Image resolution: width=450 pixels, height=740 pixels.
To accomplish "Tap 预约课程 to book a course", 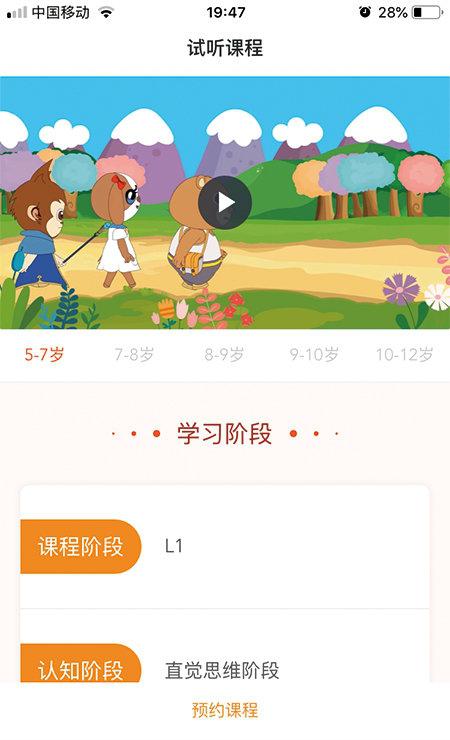I will point(225,710).
